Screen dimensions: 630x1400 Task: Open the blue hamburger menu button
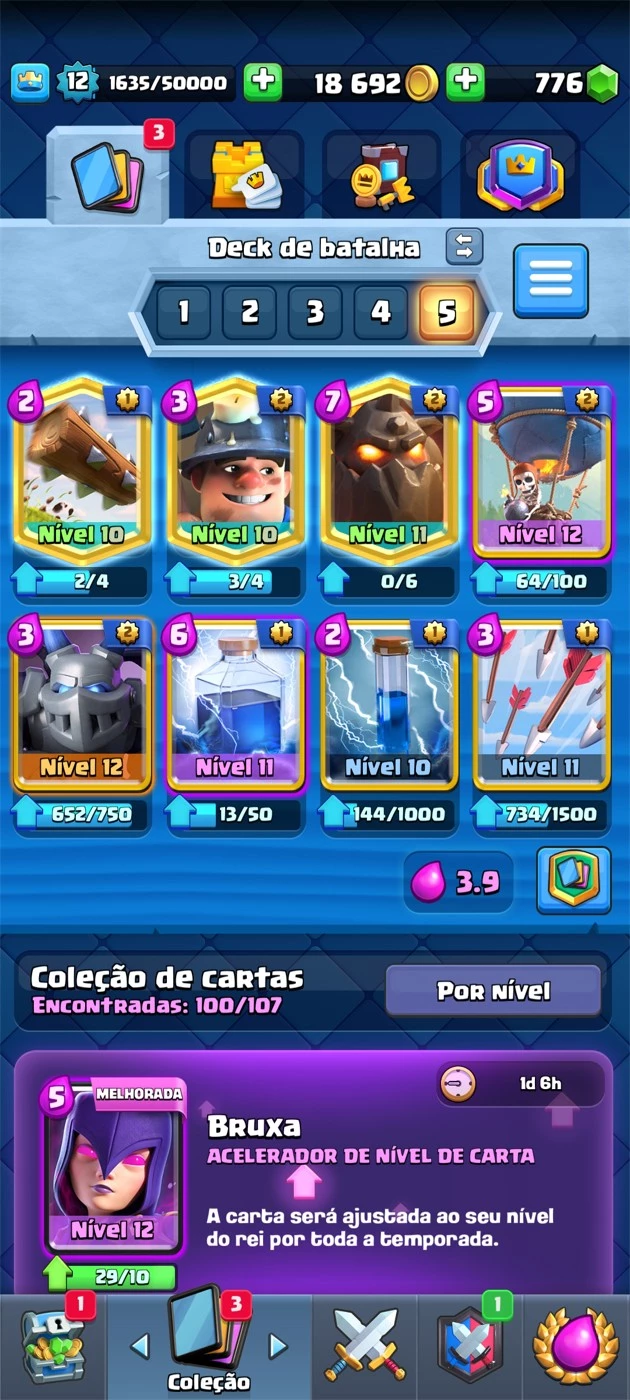coord(551,281)
